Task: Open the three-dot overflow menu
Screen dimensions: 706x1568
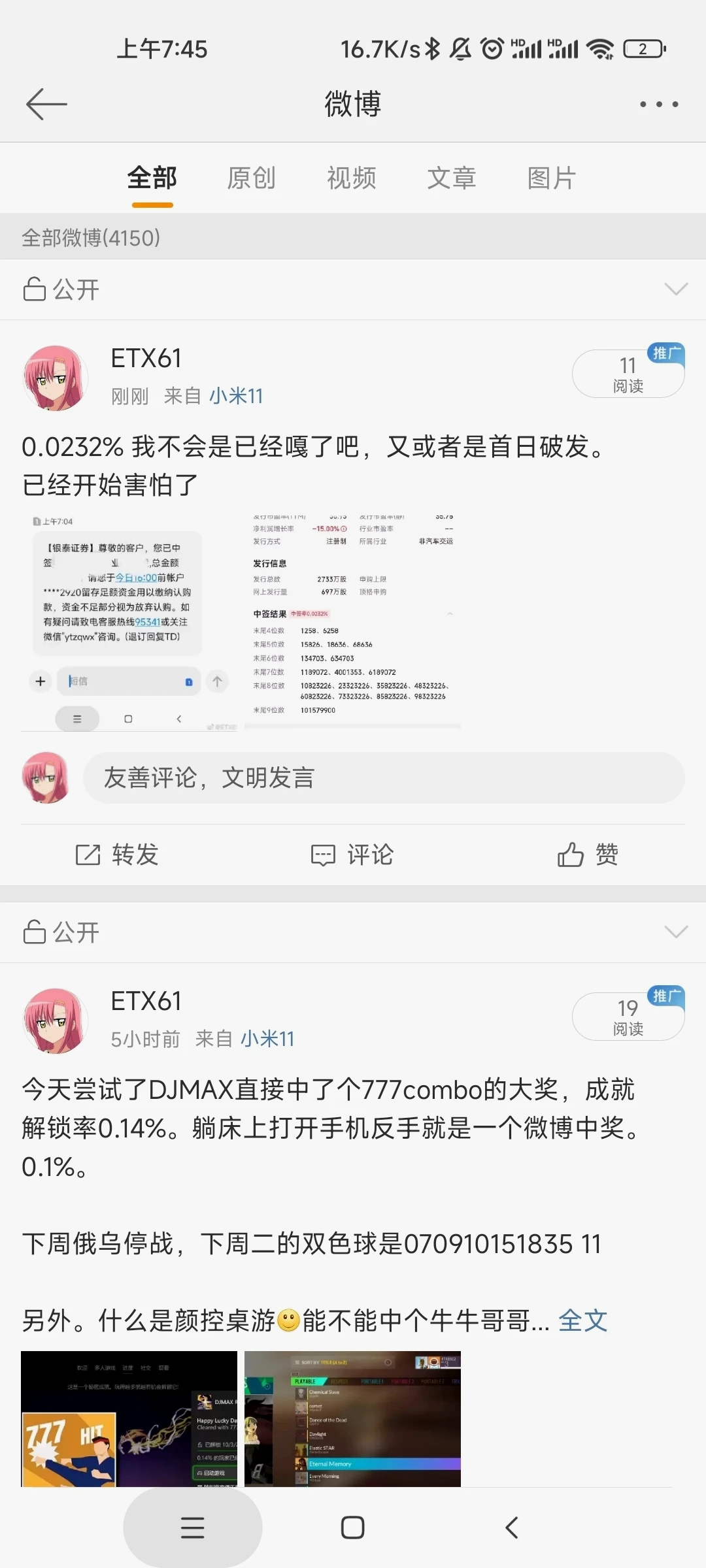Action: click(x=658, y=105)
